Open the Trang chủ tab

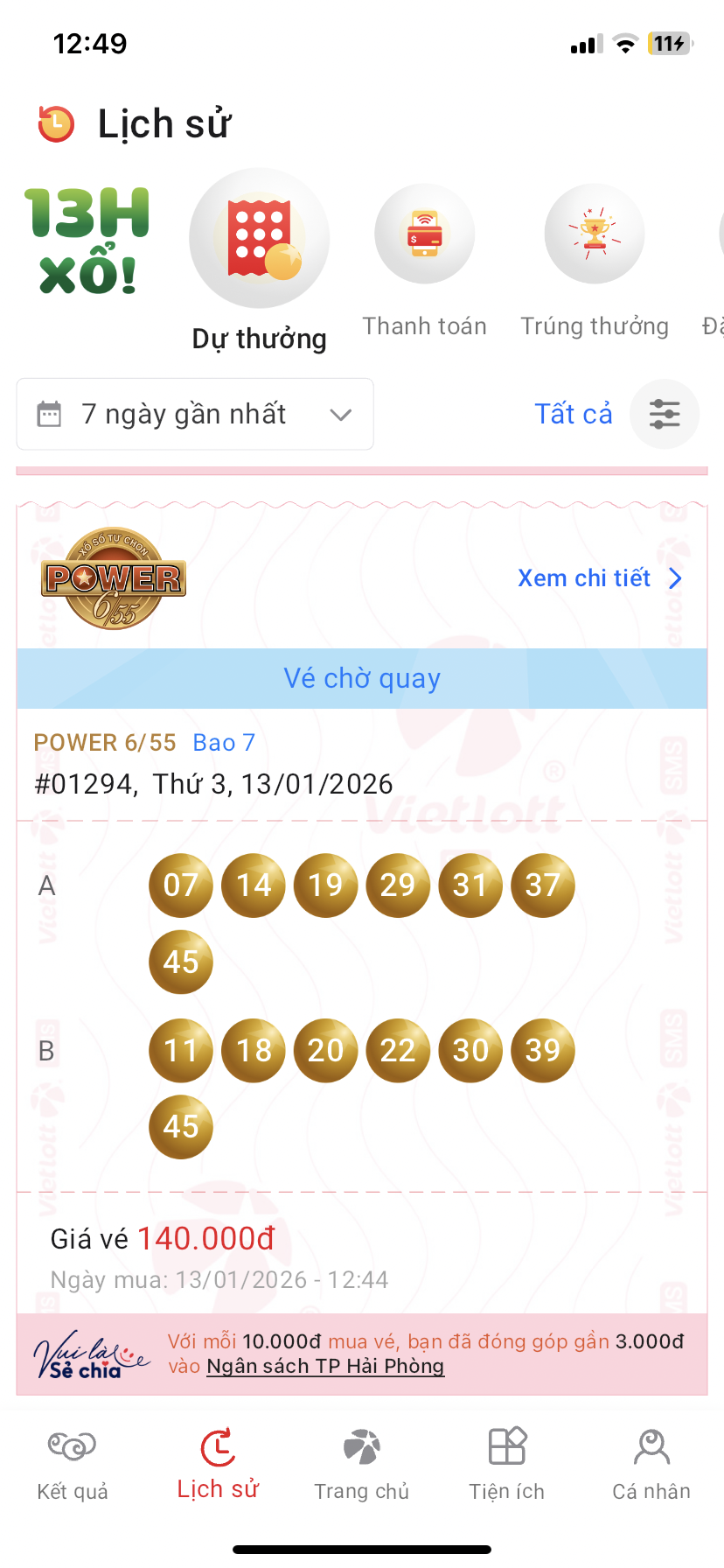362,1463
